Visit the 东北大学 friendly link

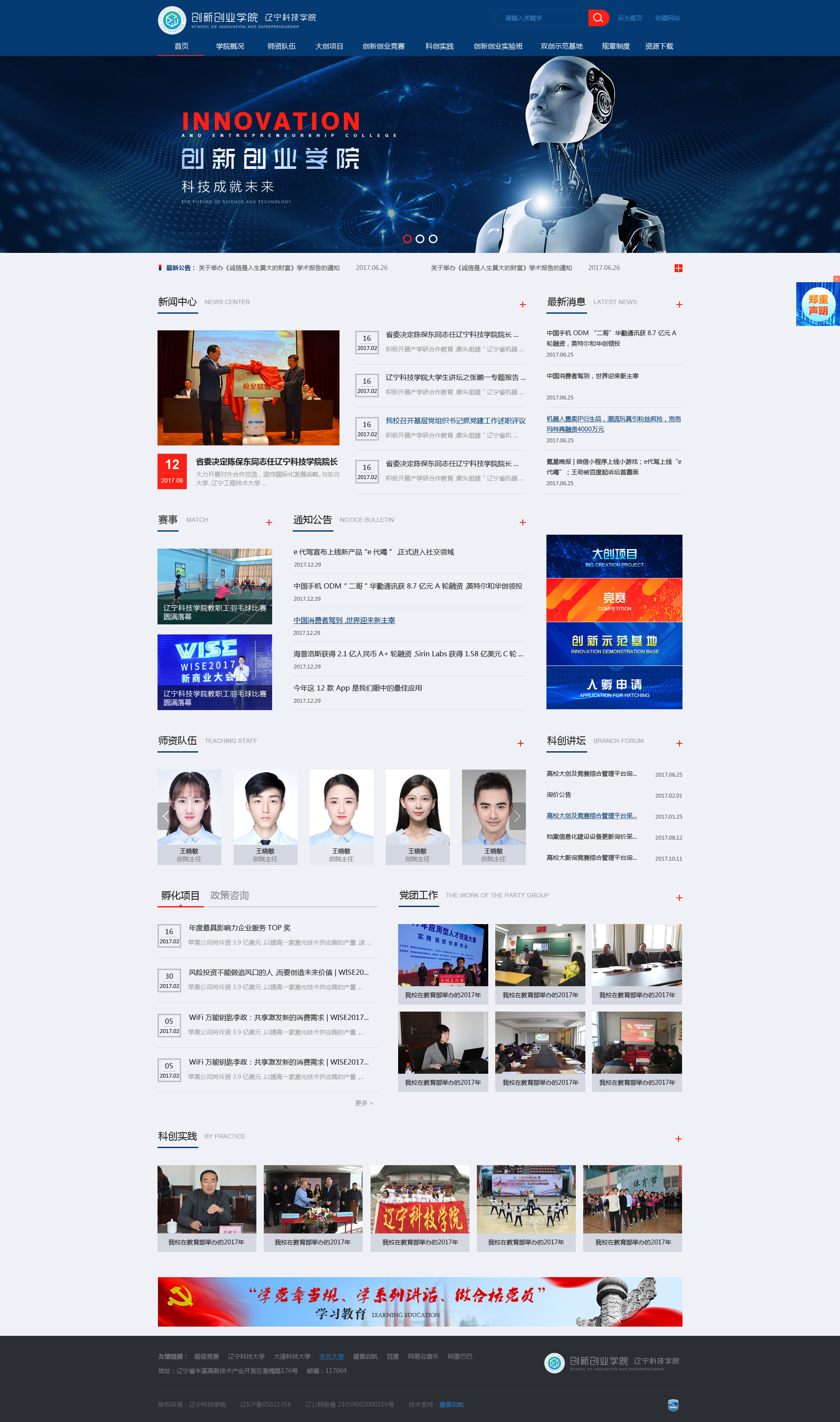[x=331, y=1356]
